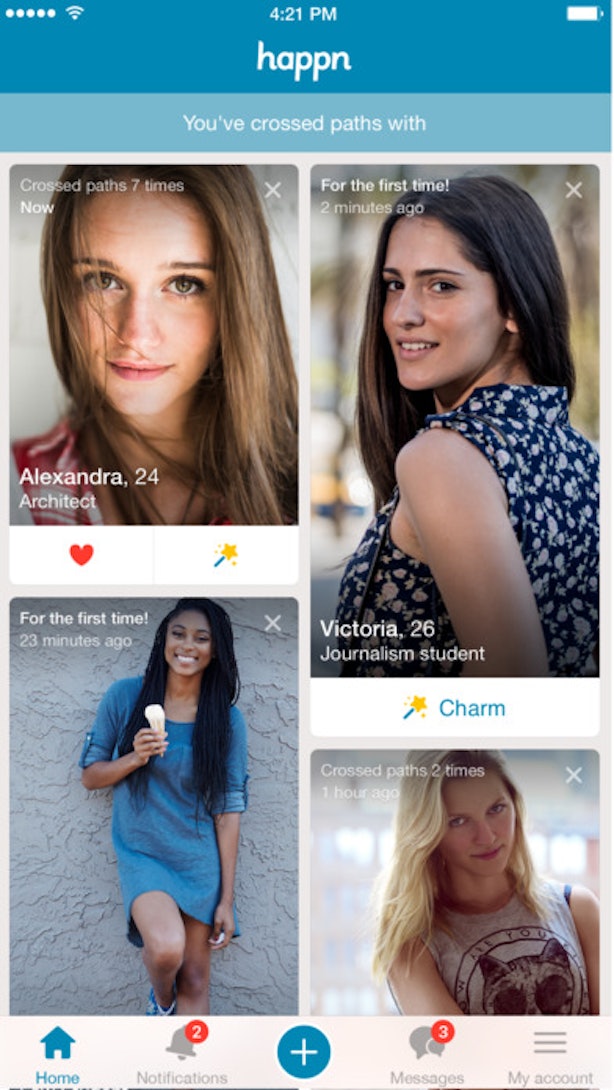Switch to the Home tab
Viewport: 614px width, 1090px height.
point(58,1055)
